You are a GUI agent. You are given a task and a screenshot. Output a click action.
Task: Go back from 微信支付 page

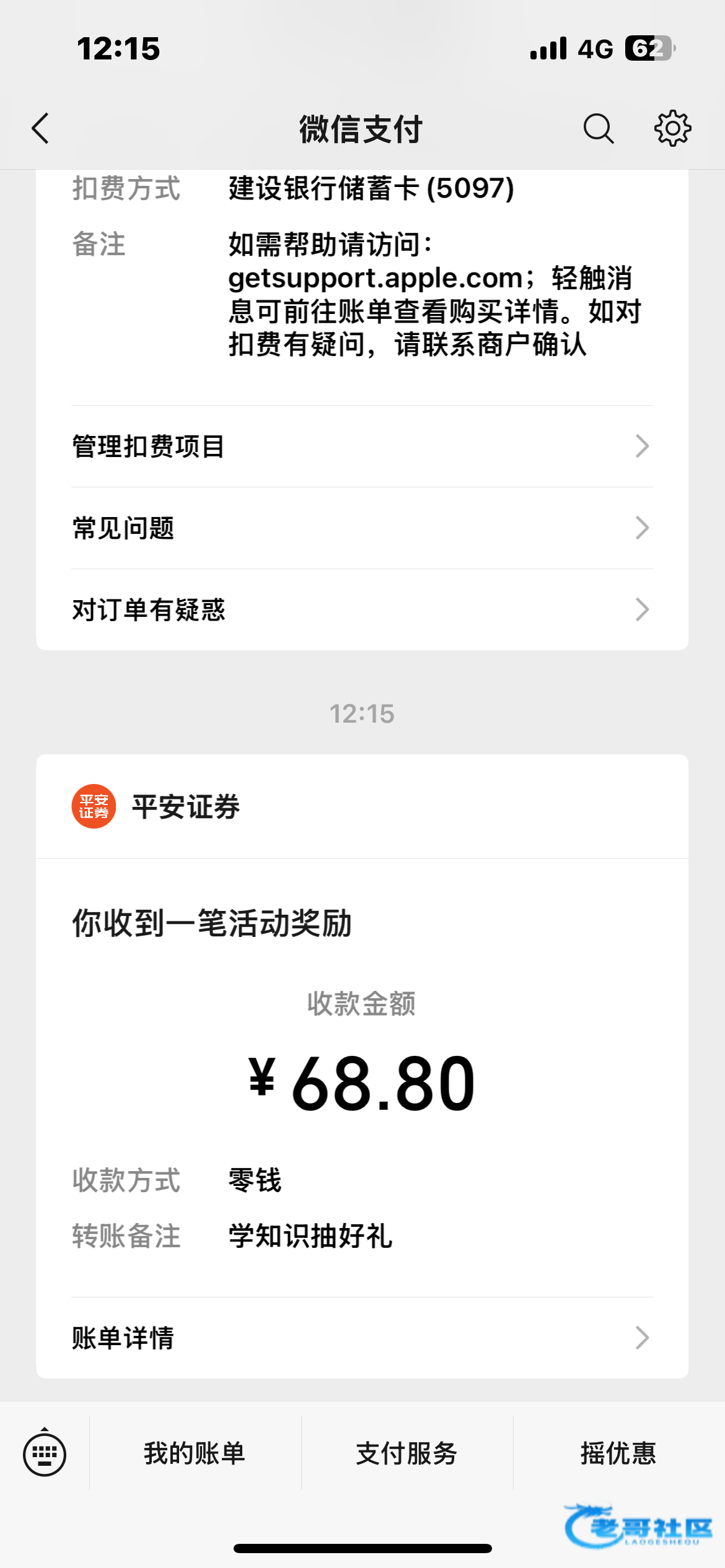click(x=41, y=129)
